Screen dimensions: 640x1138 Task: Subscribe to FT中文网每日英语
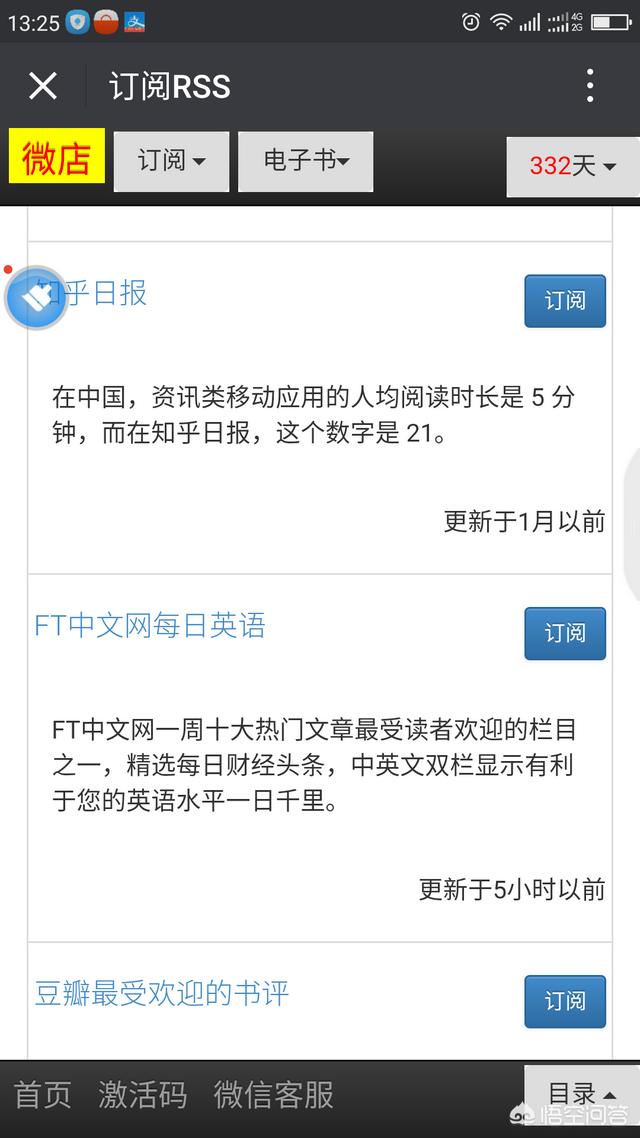[565, 634]
